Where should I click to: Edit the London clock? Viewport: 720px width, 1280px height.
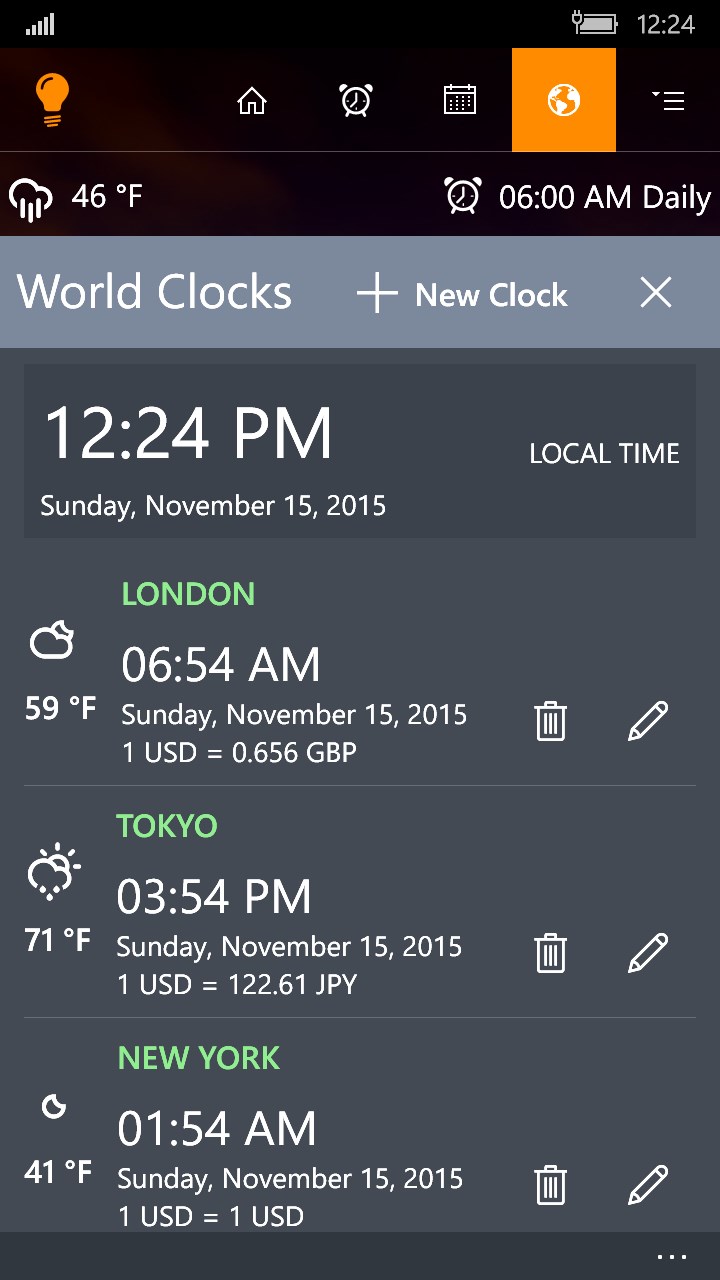(x=647, y=721)
